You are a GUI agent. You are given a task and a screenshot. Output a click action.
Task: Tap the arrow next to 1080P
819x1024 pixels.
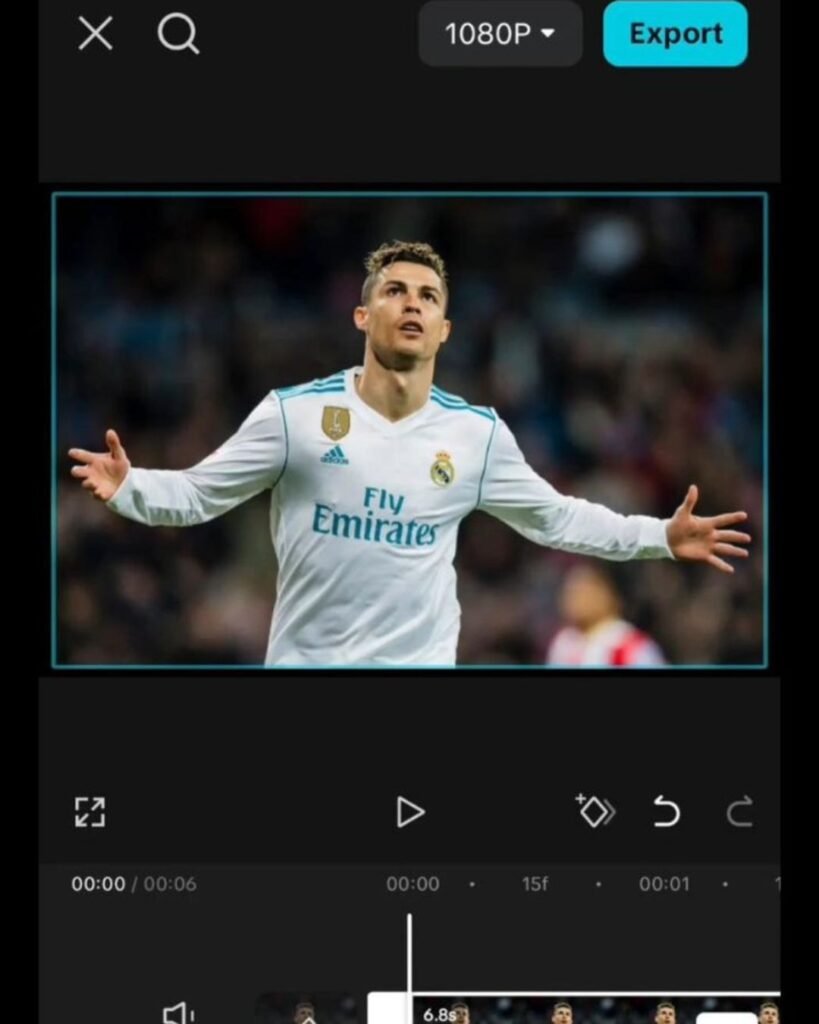pyautogui.click(x=546, y=33)
